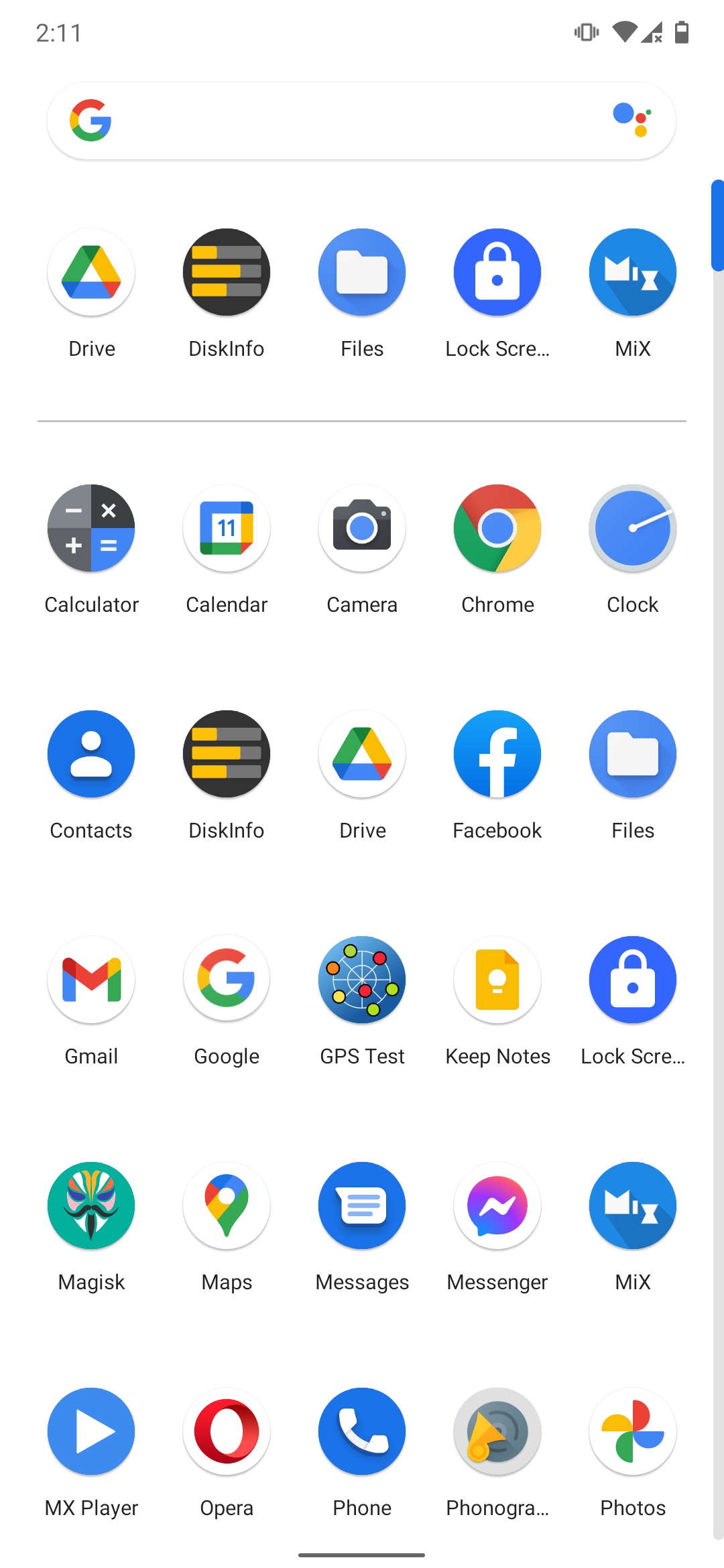Launch Facebook Messenger
Image resolution: width=724 pixels, height=1568 pixels.
click(x=497, y=1206)
